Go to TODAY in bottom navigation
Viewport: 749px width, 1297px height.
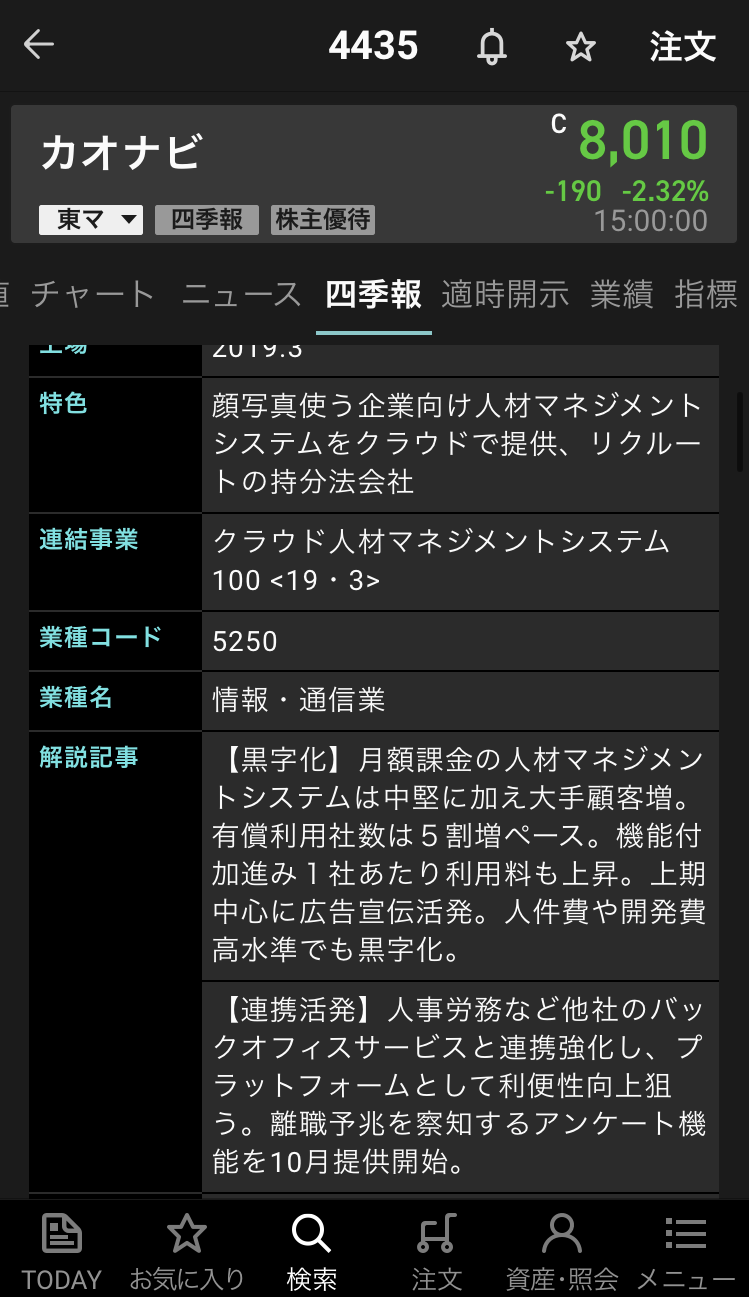tap(62, 1250)
